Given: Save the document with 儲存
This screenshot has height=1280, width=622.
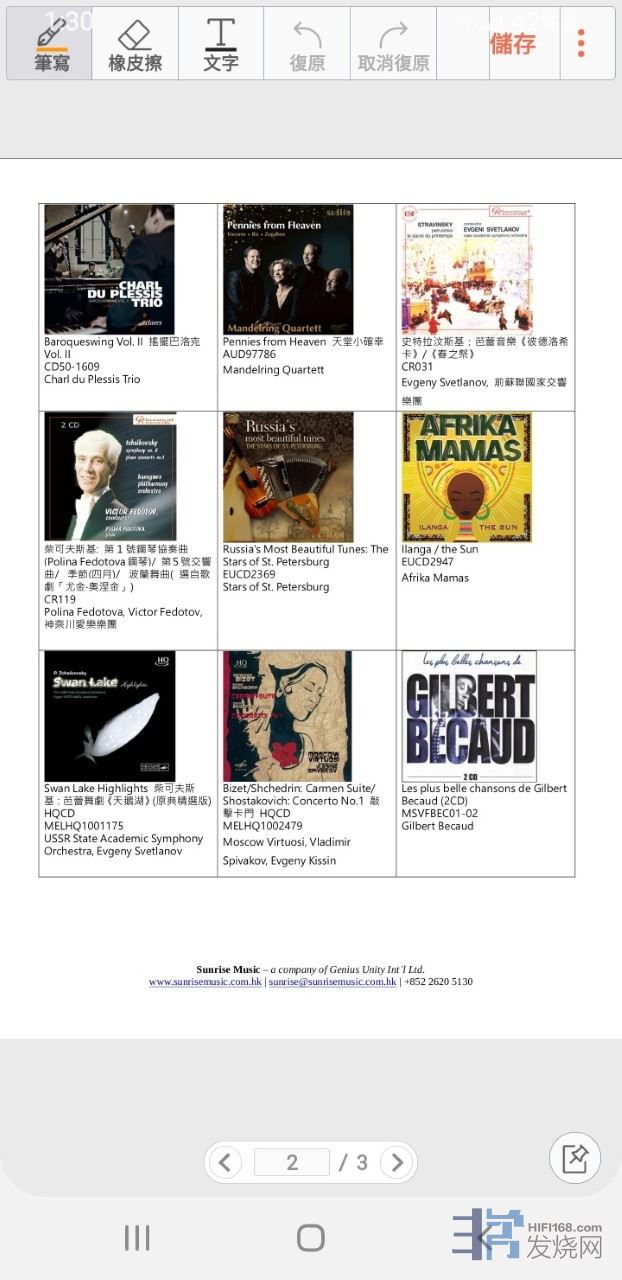Looking at the screenshot, I should click(512, 44).
